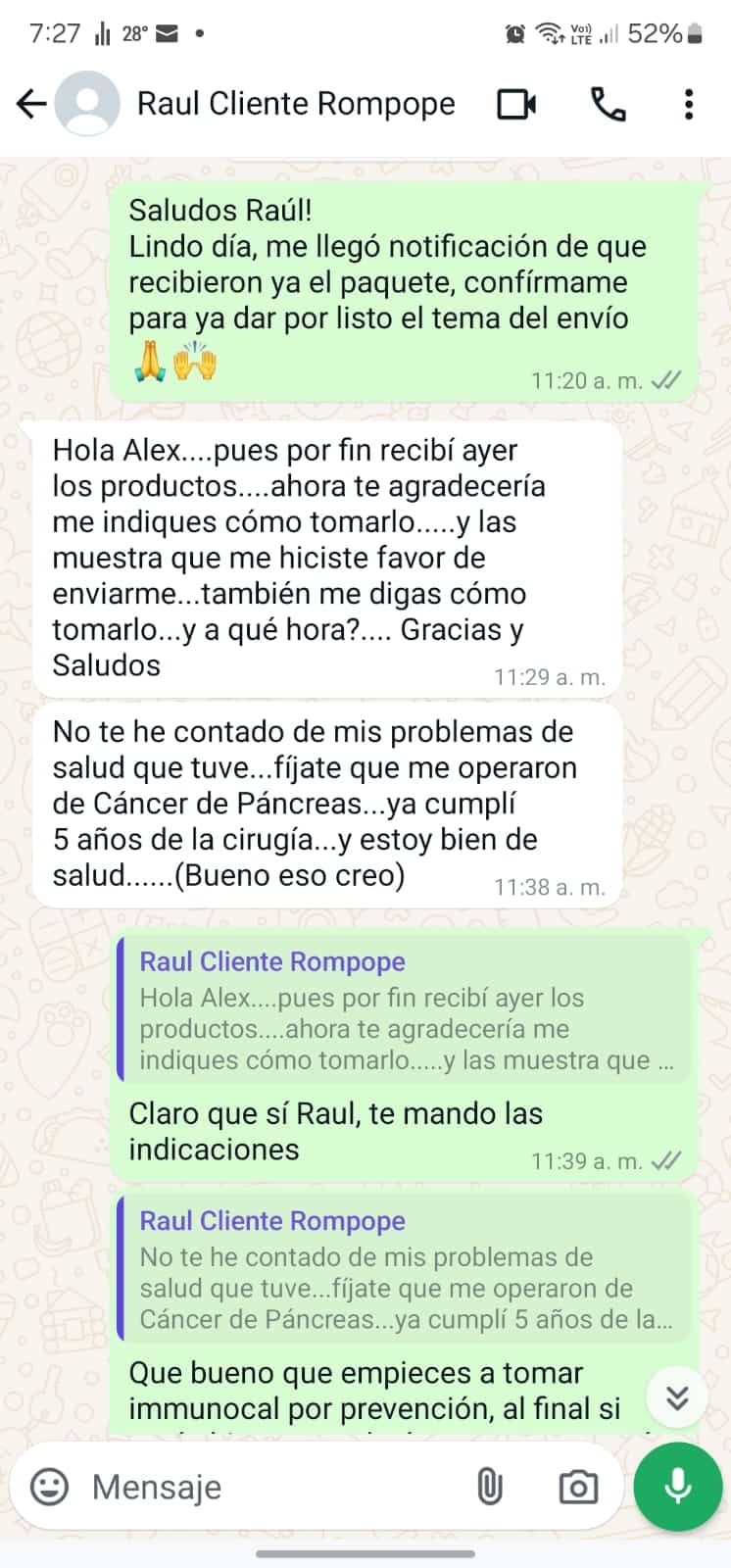Jump to the latest messages
The width and height of the screenshot is (731, 1568).
(677, 1398)
